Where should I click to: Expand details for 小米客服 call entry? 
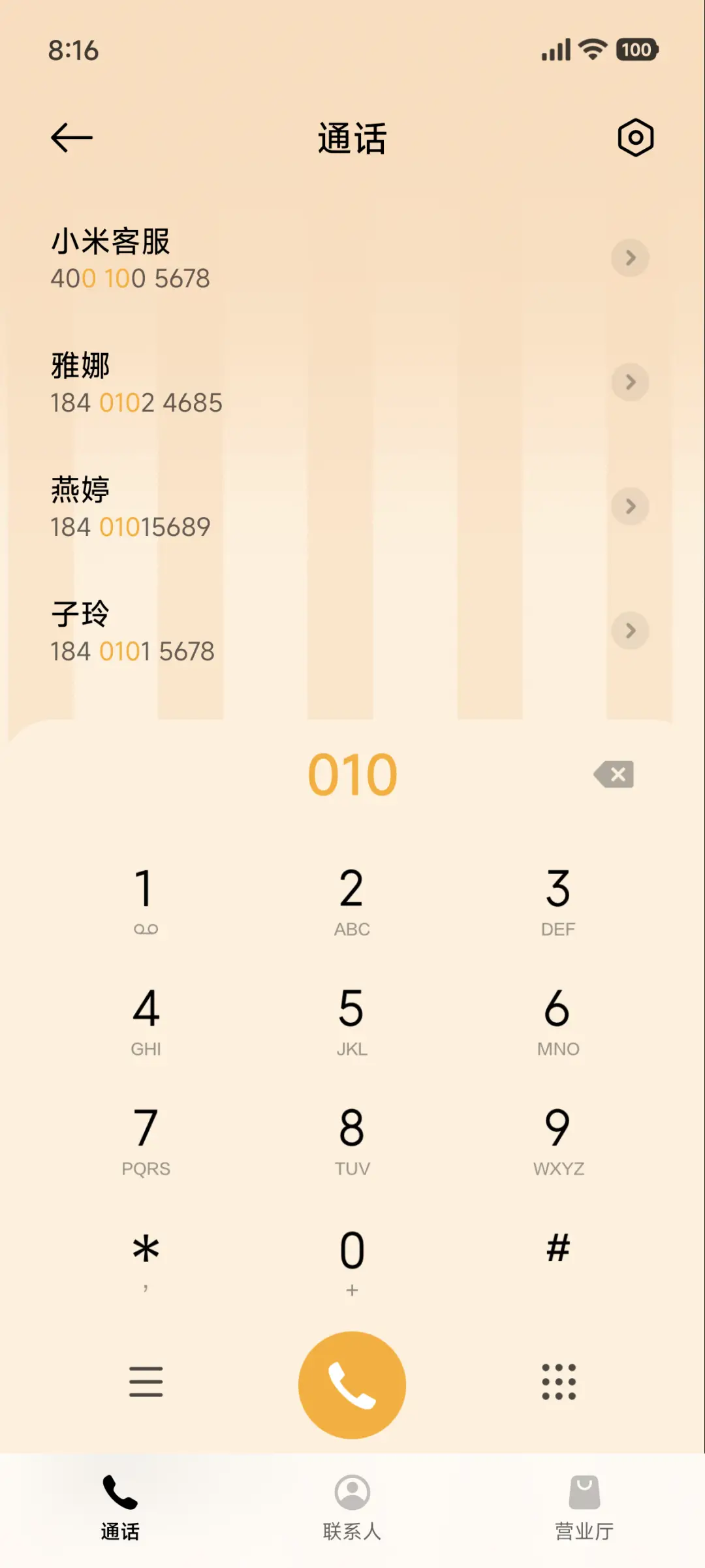coord(630,258)
